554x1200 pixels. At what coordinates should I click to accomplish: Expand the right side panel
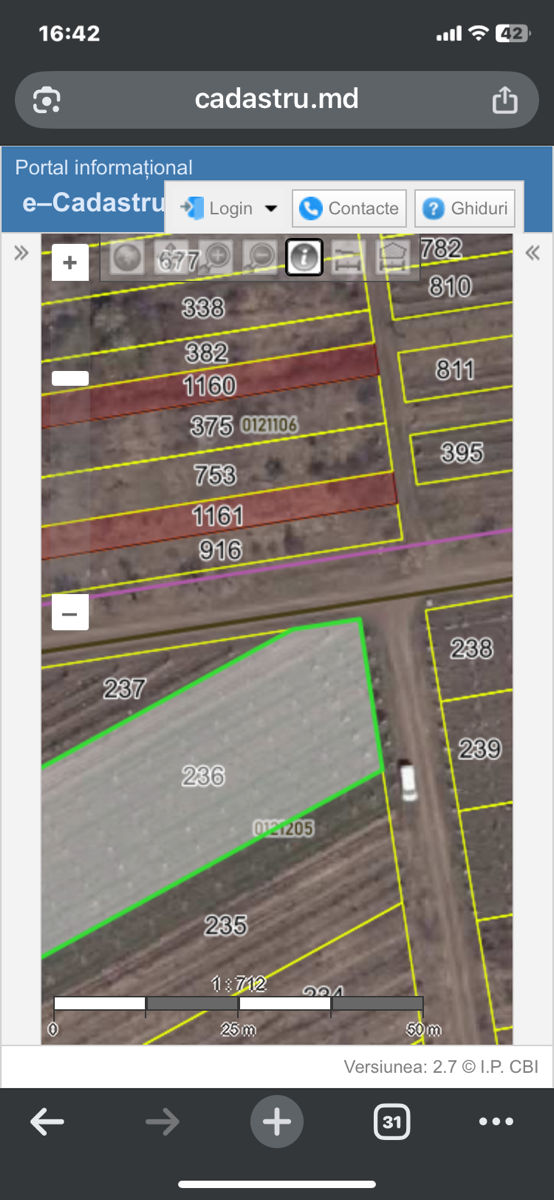[533, 253]
